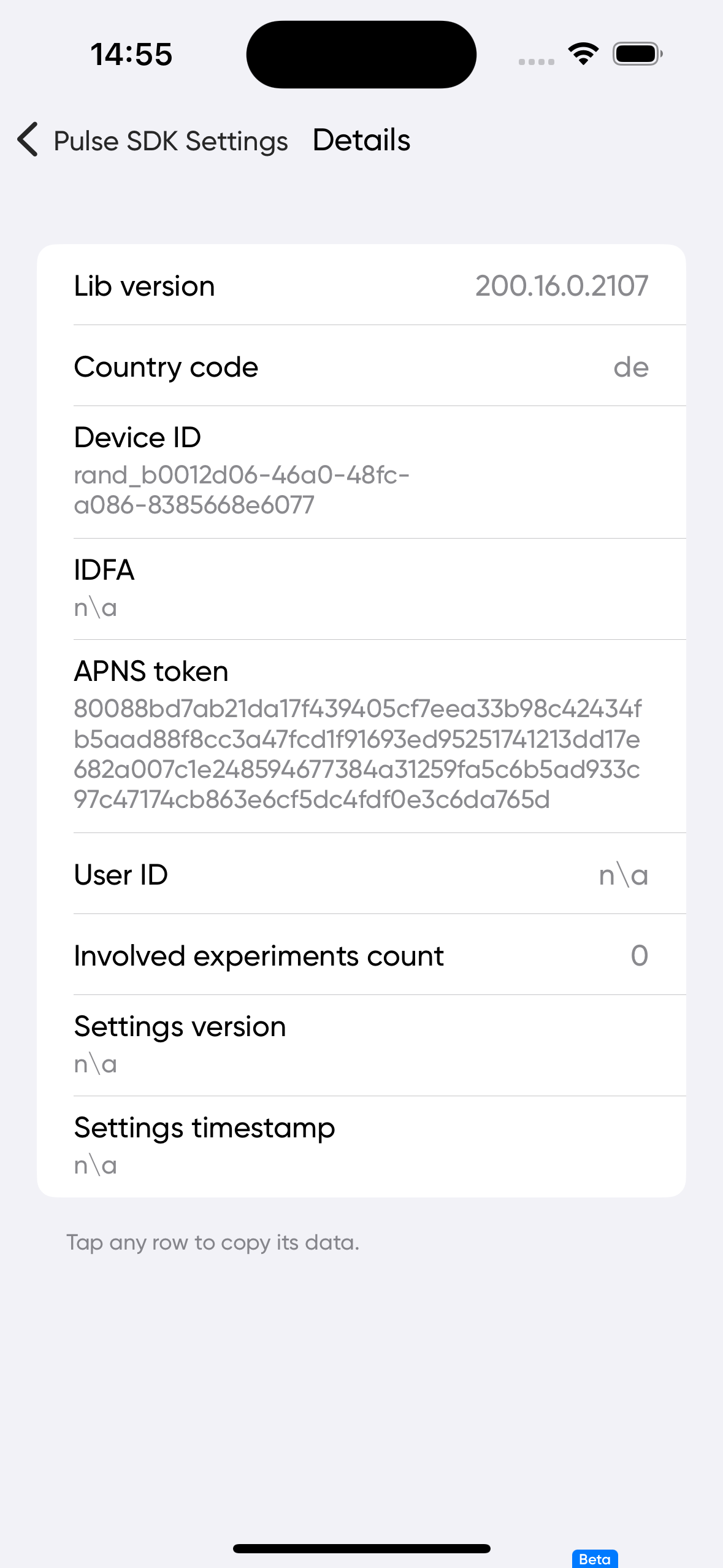
Task: Tap the value 200.16.0.2107
Action: click(x=561, y=285)
